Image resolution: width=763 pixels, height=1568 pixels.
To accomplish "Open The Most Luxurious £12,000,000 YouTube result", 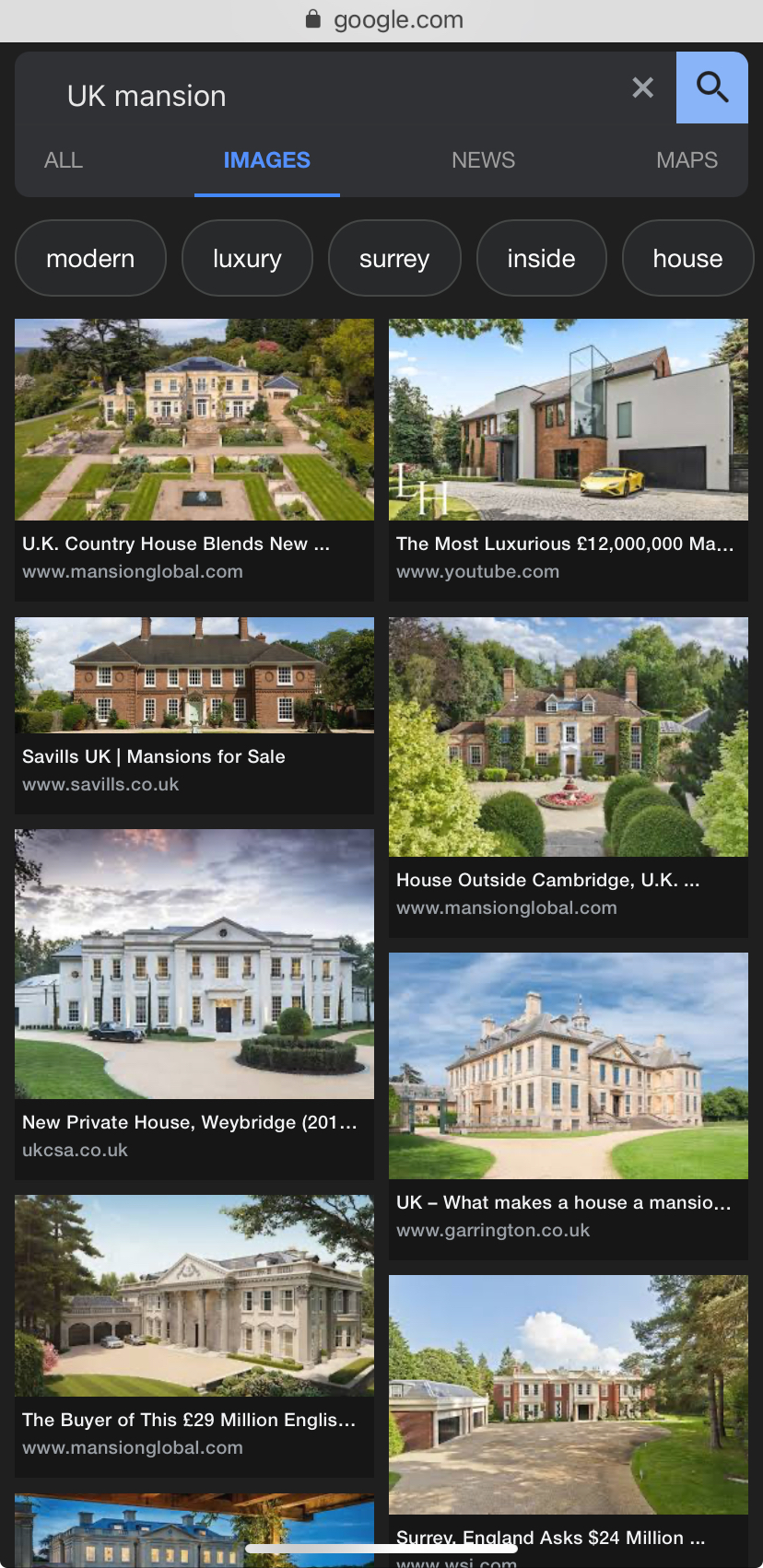I will click(569, 460).
